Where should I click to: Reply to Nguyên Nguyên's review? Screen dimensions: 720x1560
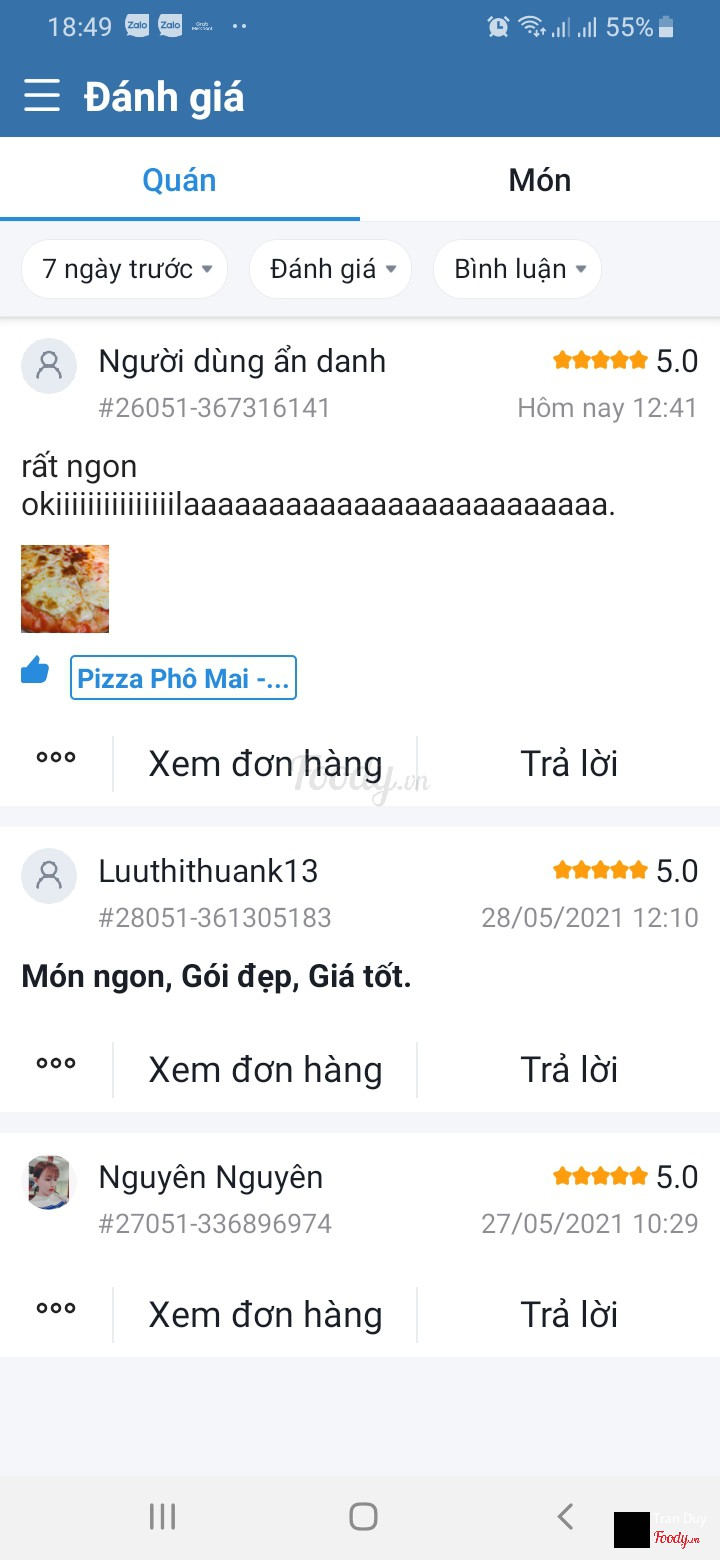(569, 1315)
